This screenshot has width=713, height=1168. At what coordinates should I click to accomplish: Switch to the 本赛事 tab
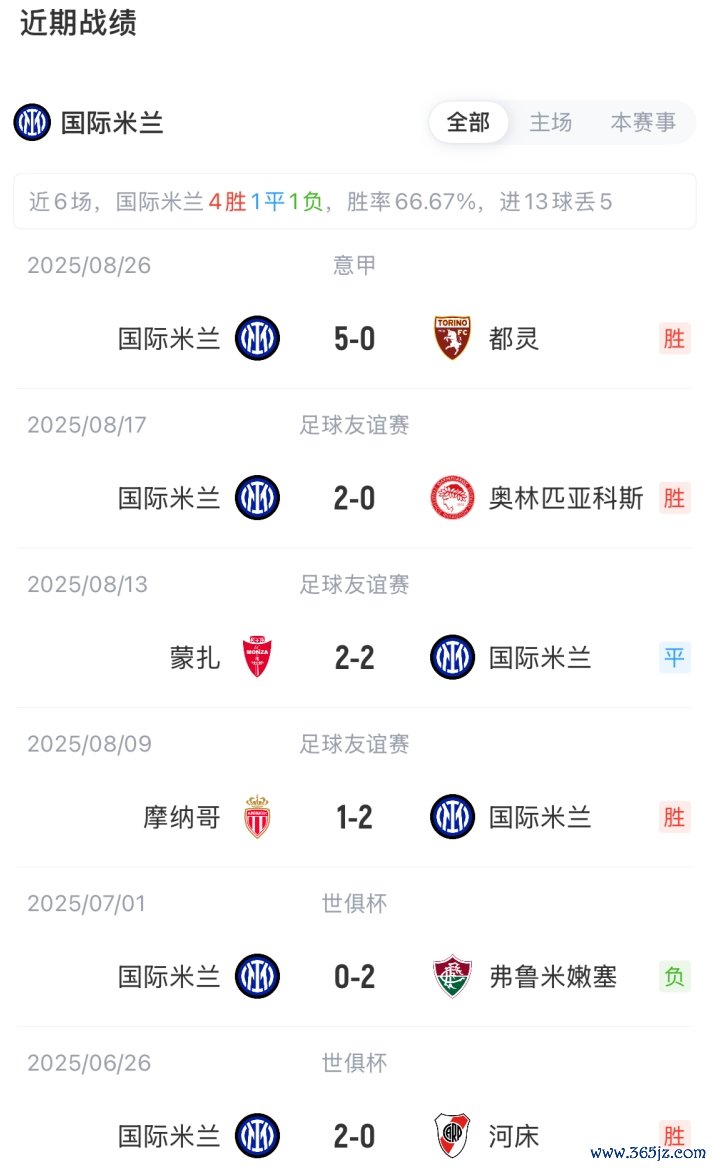click(643, 123)
